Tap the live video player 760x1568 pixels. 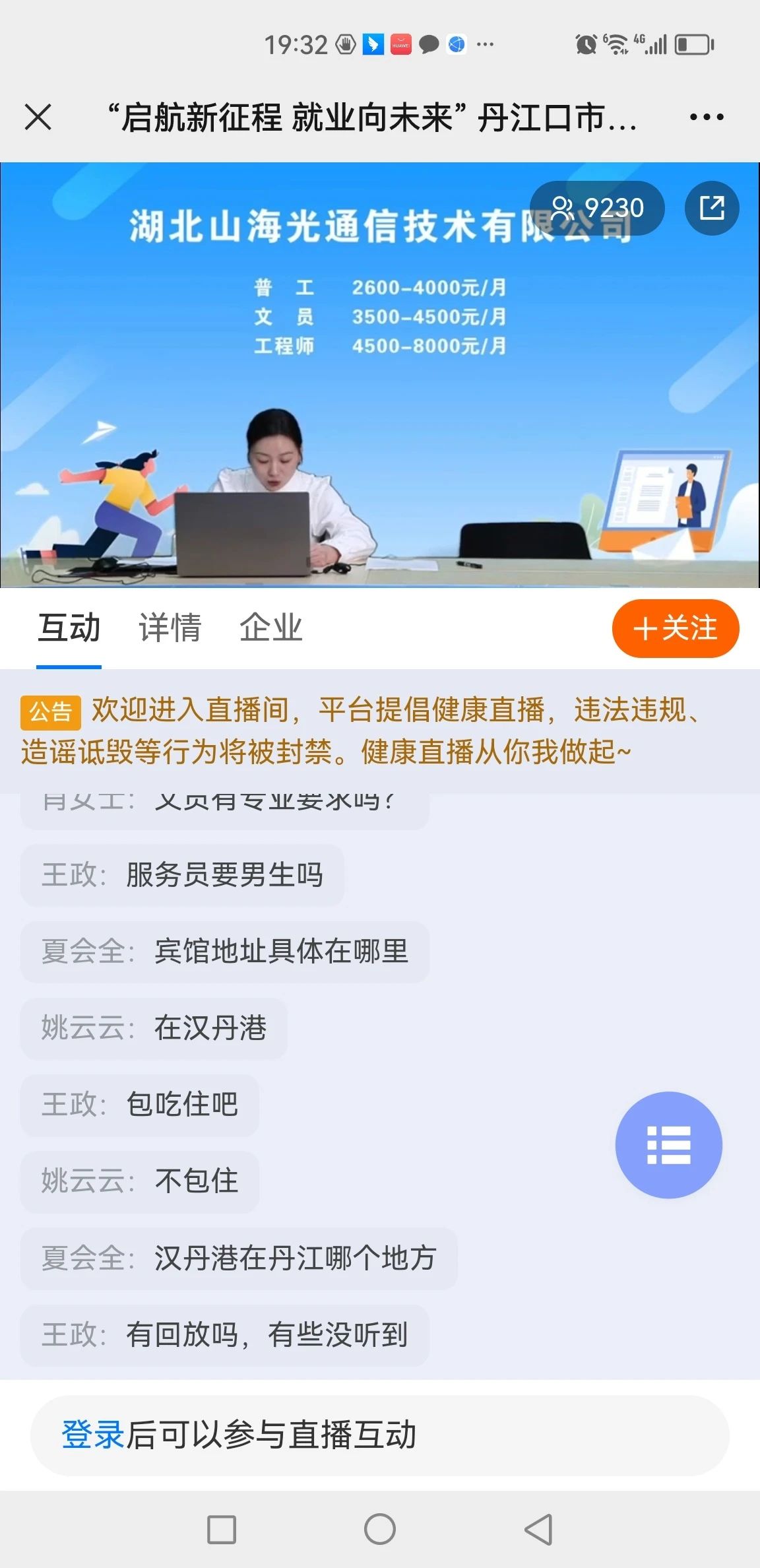379,396
